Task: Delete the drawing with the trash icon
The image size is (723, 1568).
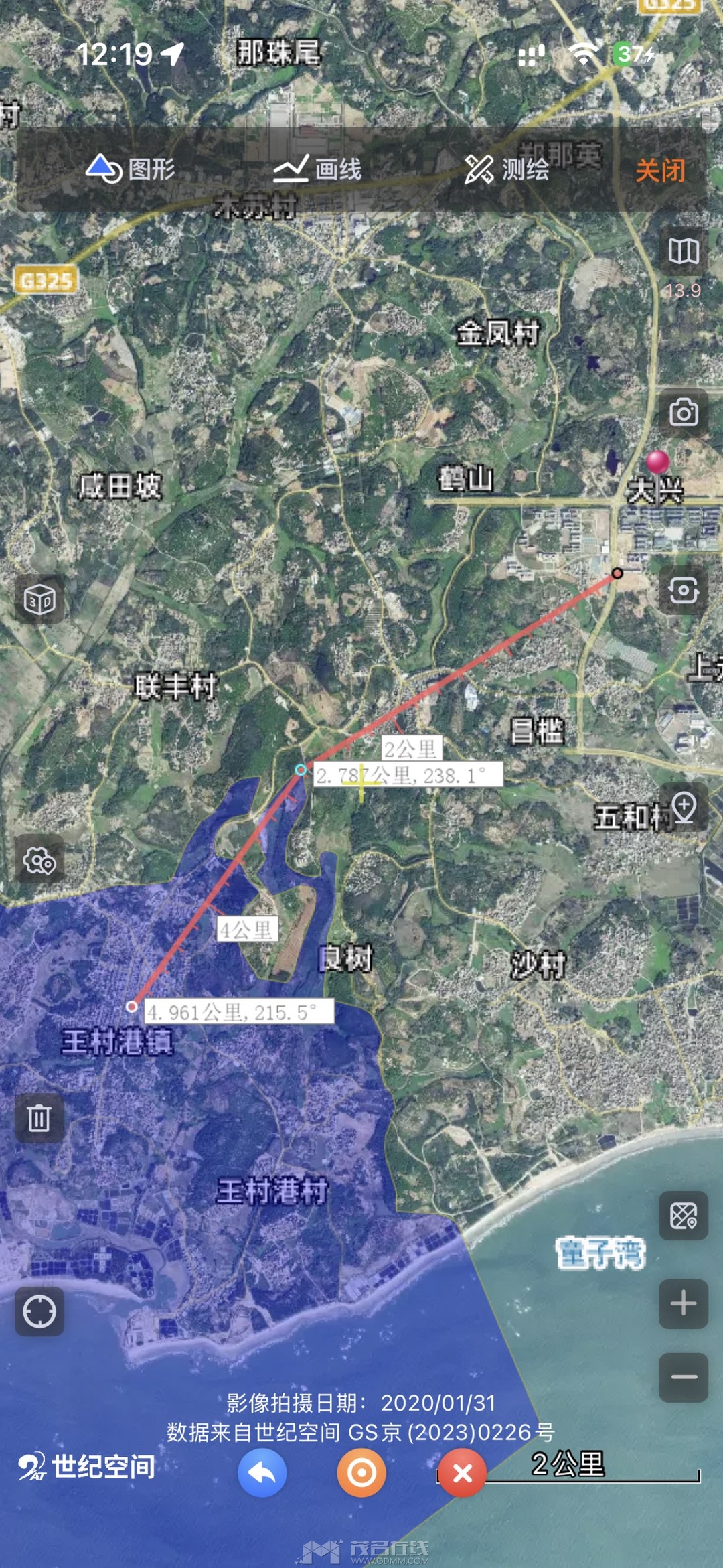Action: pyautogui.click(x=39, y=1118)
